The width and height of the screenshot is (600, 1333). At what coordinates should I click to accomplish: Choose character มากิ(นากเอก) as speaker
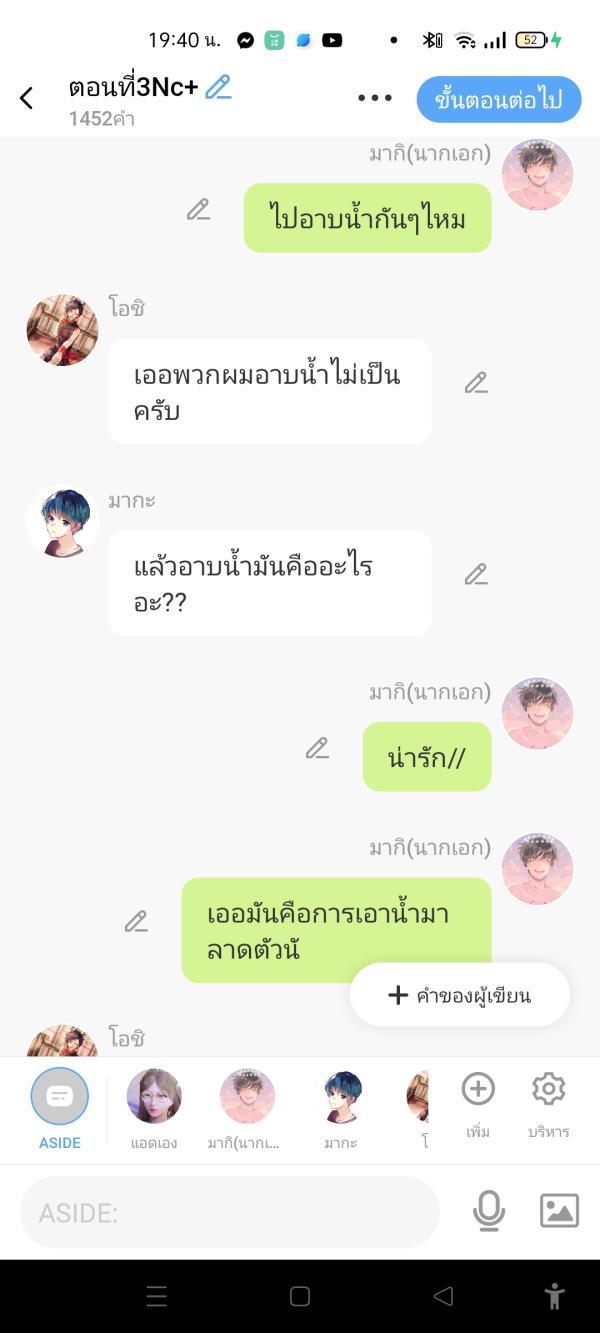tap(247, 1107)
